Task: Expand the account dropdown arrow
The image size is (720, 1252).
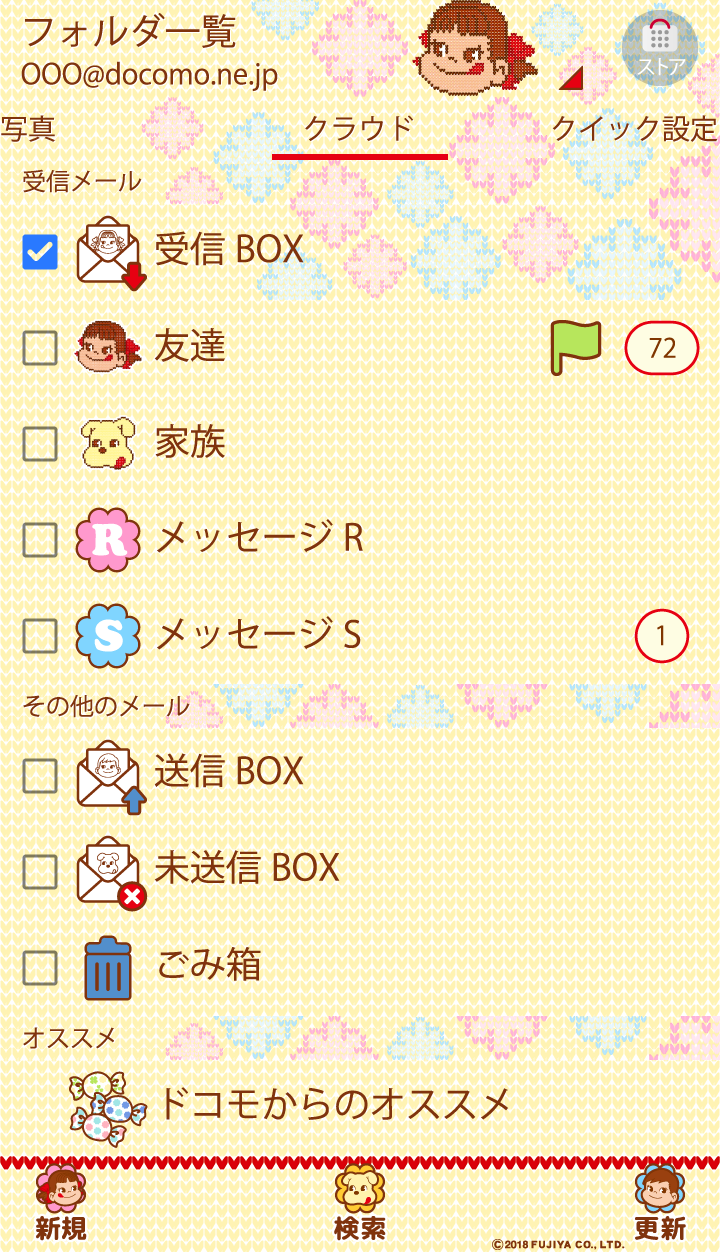Action: point(572,79)
